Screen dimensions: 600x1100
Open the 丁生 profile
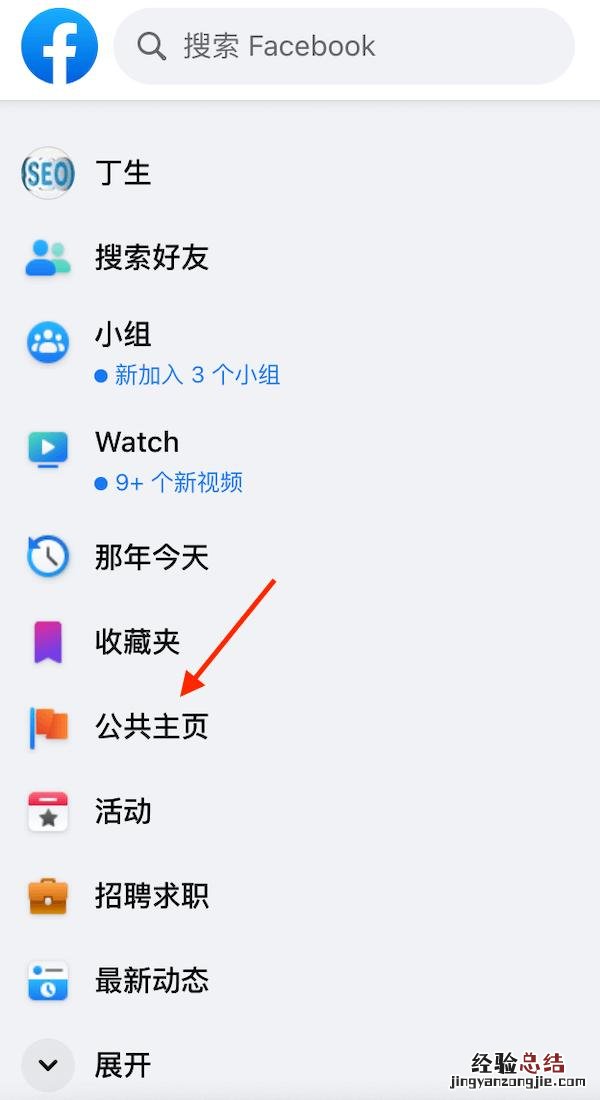click(x=122, y=173)
